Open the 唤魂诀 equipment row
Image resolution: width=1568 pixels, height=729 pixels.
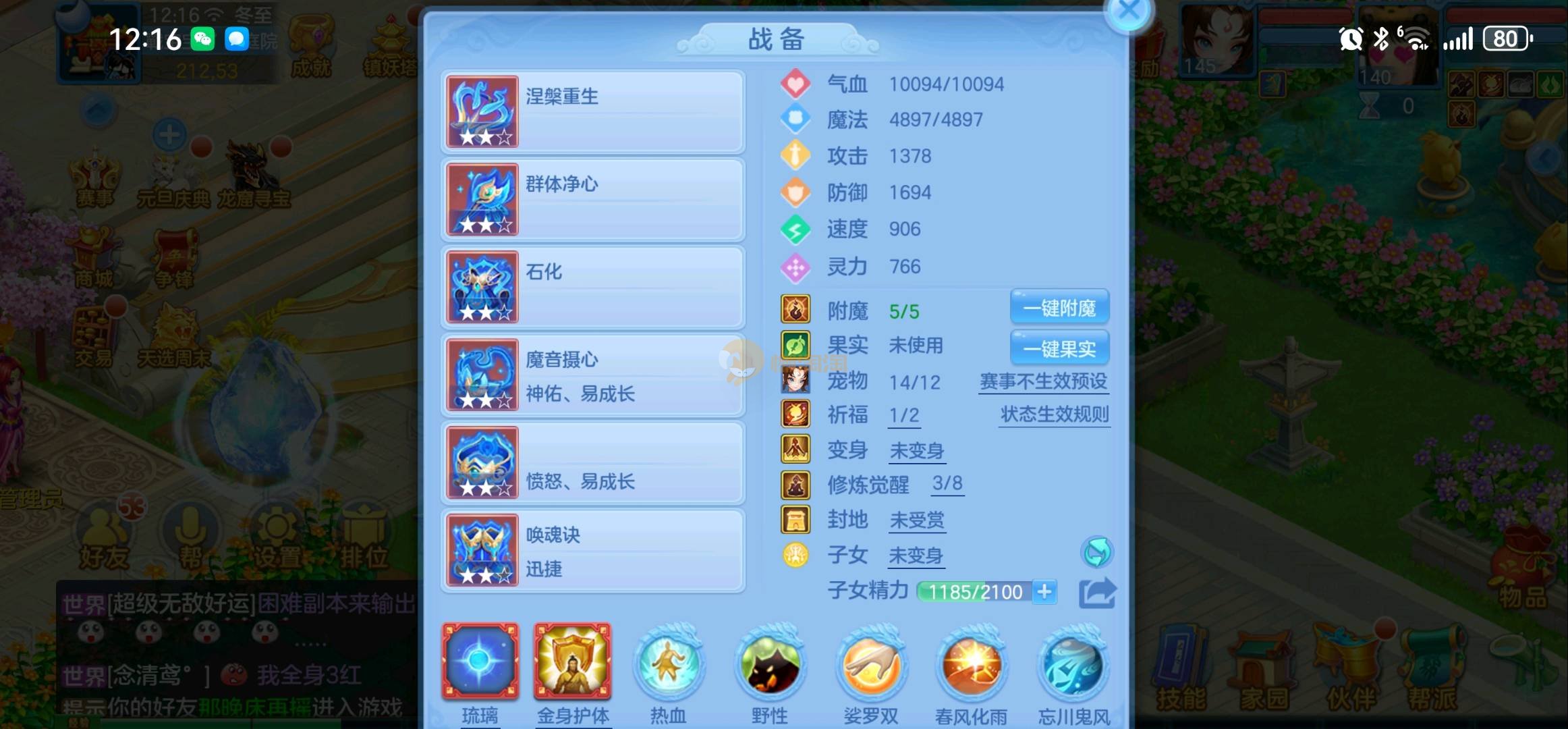(594, 551)
